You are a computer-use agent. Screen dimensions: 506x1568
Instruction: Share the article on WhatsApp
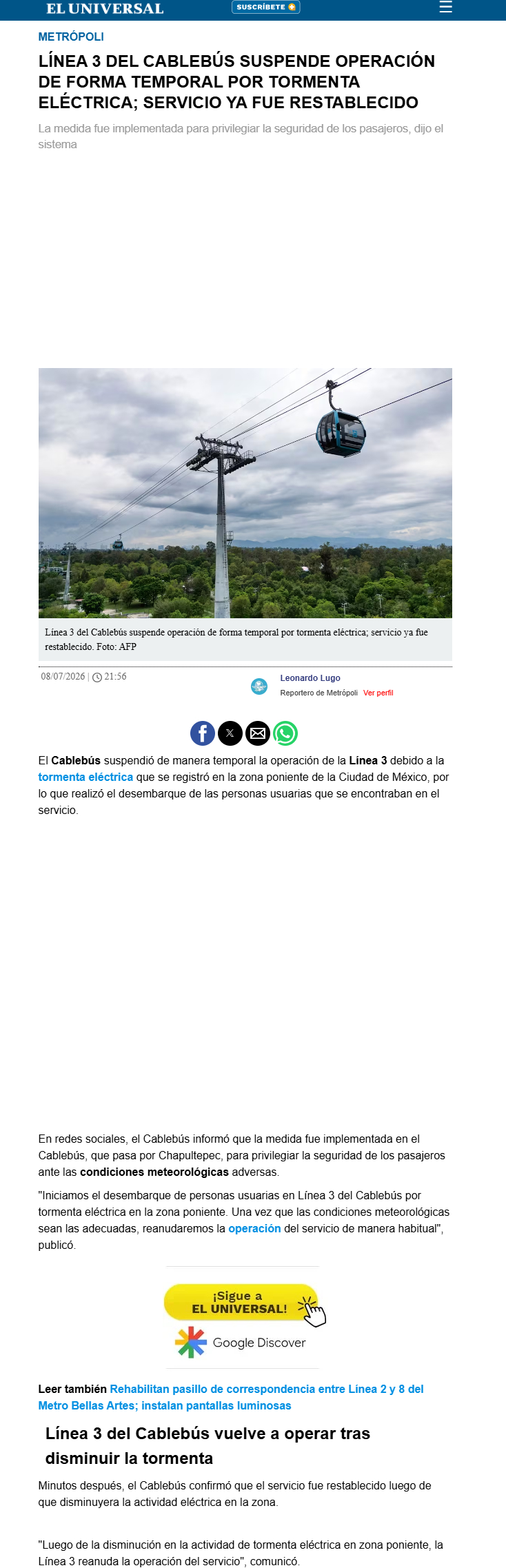click(285, 733)
